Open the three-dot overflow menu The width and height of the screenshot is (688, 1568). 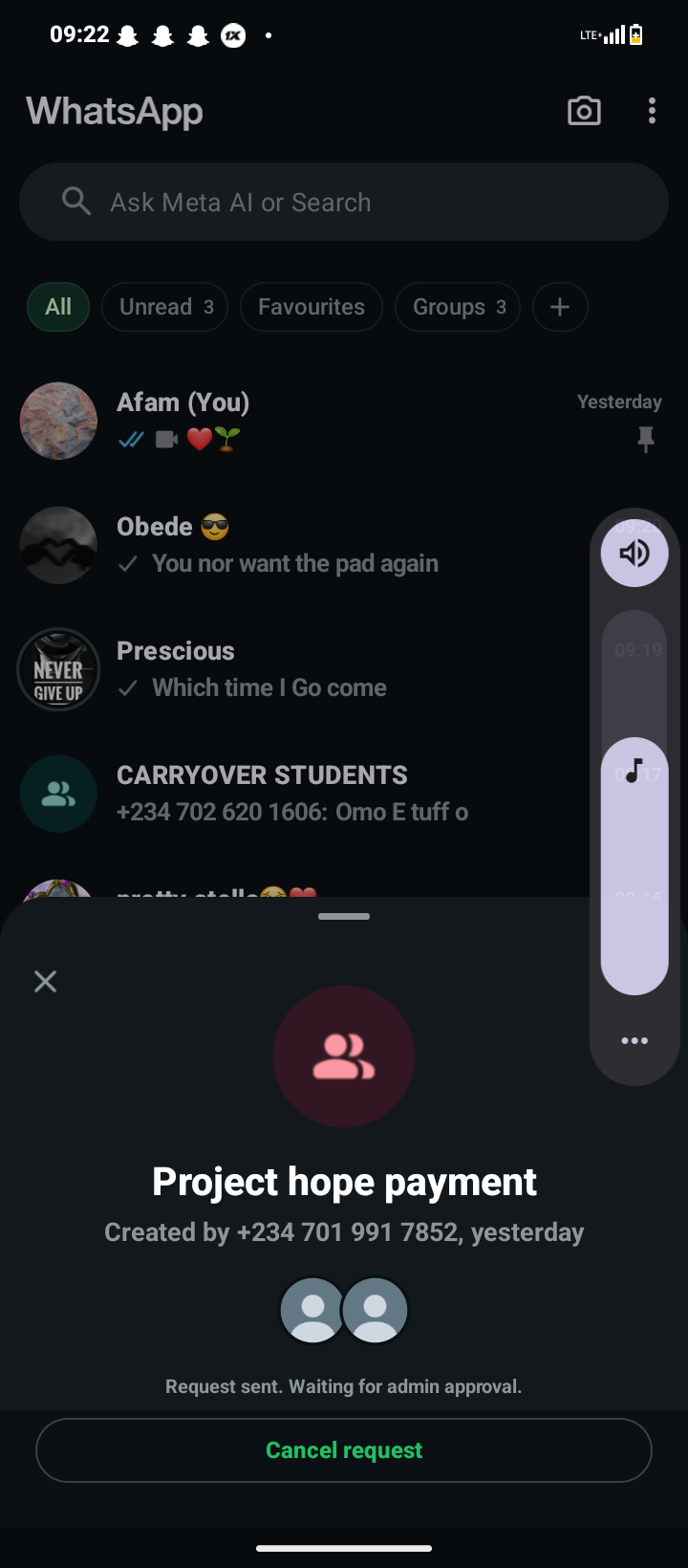click(652, 111)
